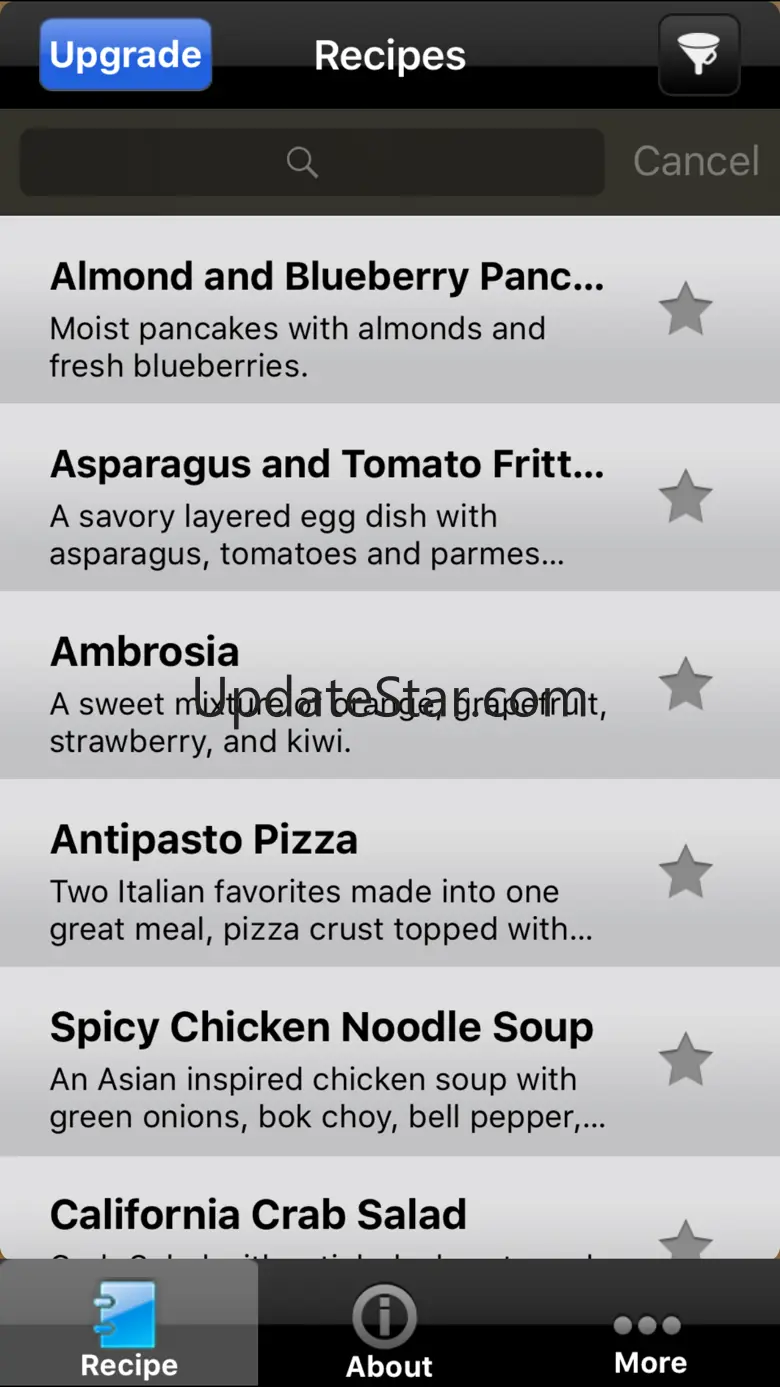The width and height of the screenshot is (780, 1387).
Task: Focus the recipe search field
Action: point(312,162)
